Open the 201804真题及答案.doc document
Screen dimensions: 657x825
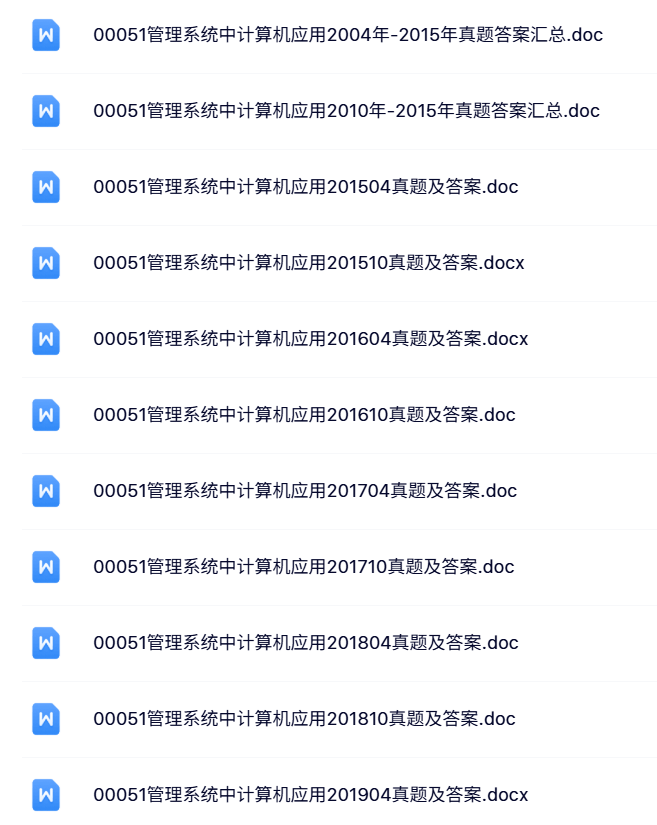306,643
